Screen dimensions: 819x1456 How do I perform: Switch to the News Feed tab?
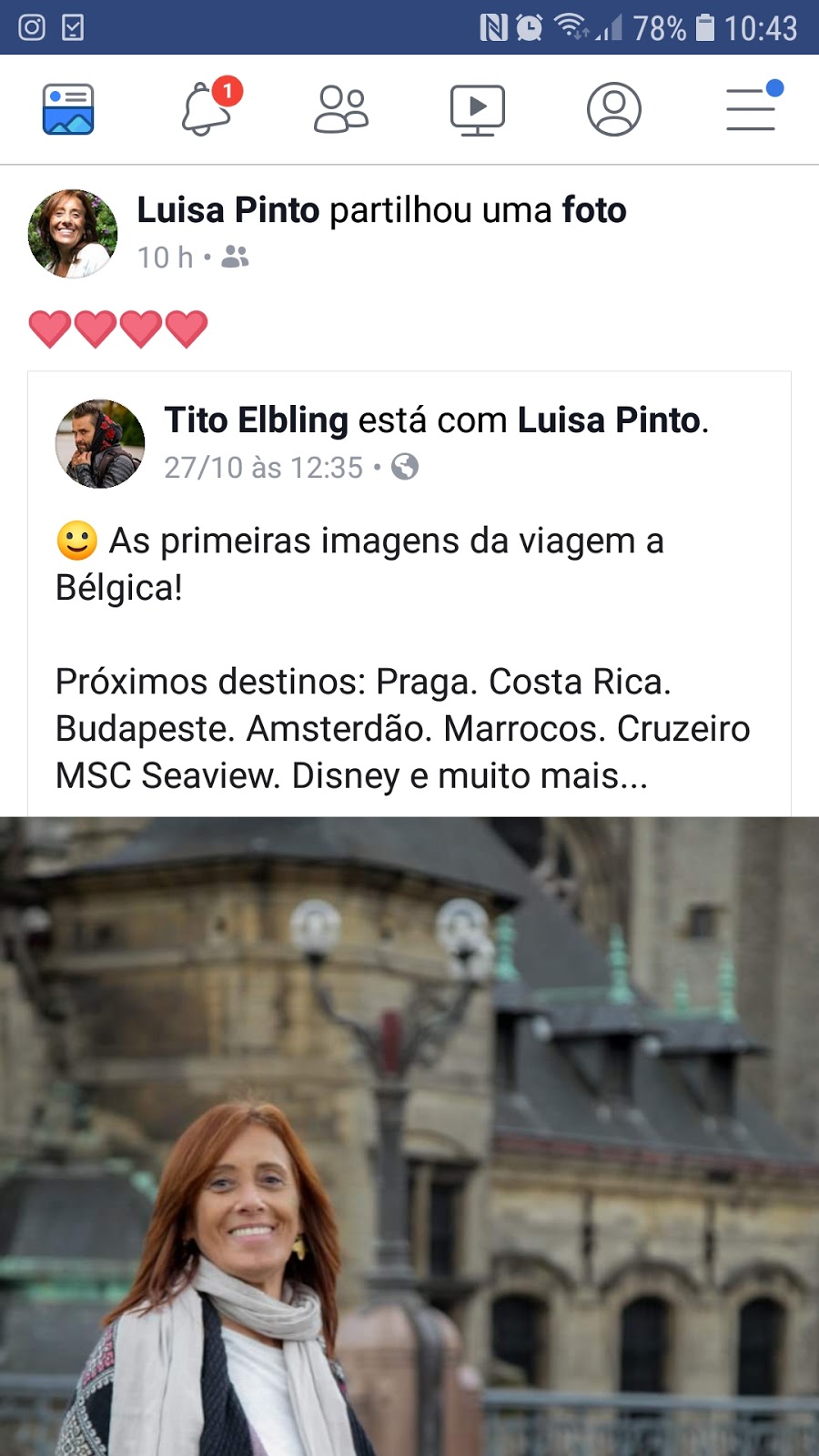click(x=68, y=109)
